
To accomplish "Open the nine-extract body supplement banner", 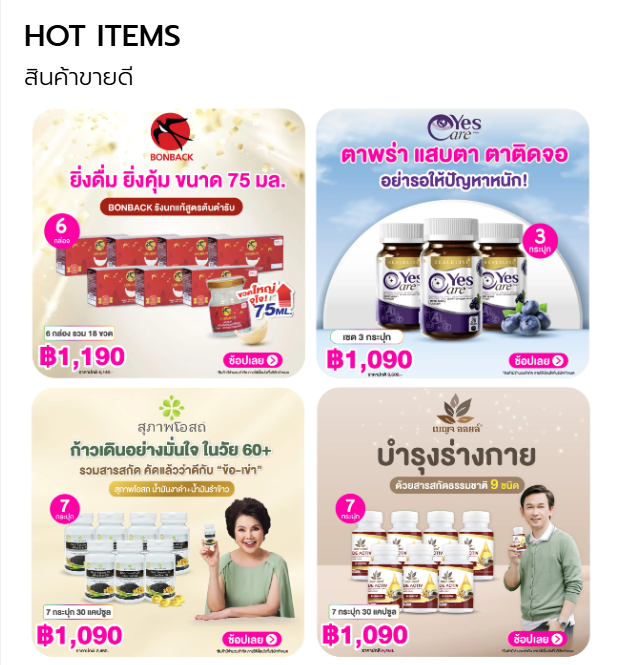I will 452,520.
